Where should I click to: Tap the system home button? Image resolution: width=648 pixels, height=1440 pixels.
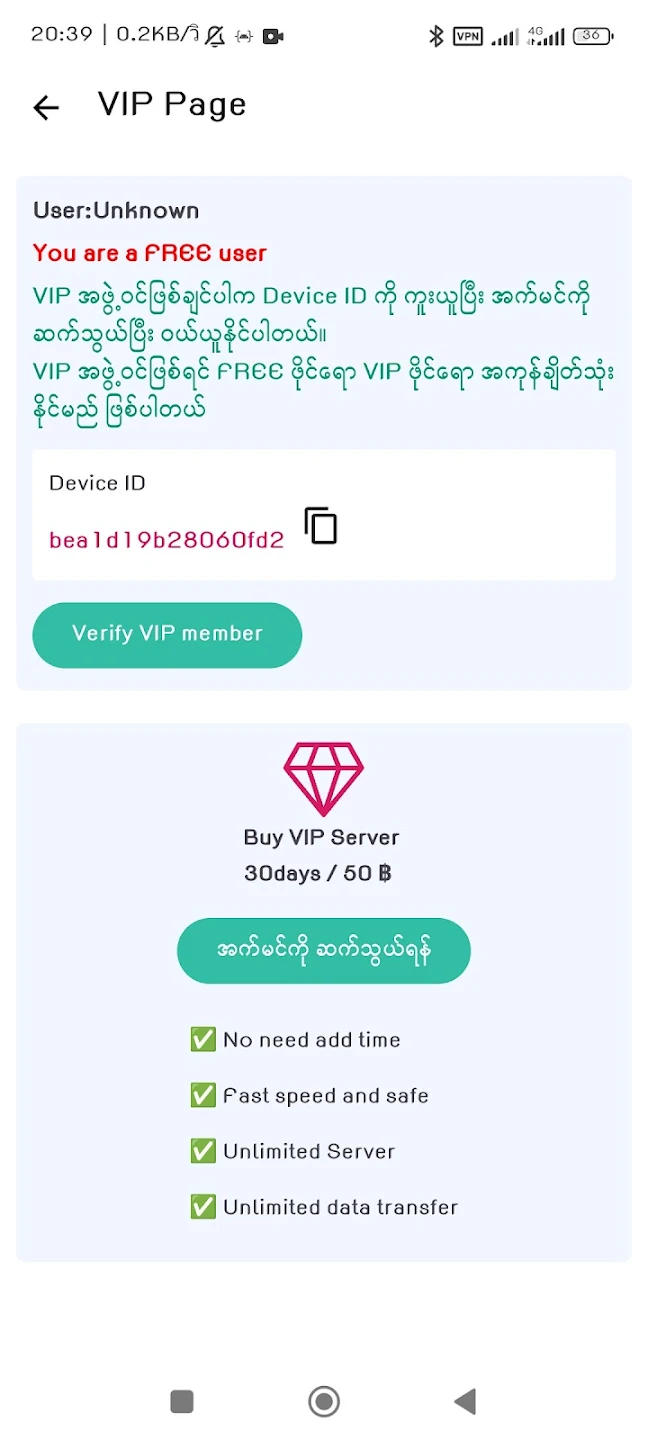pos(324,1401)
